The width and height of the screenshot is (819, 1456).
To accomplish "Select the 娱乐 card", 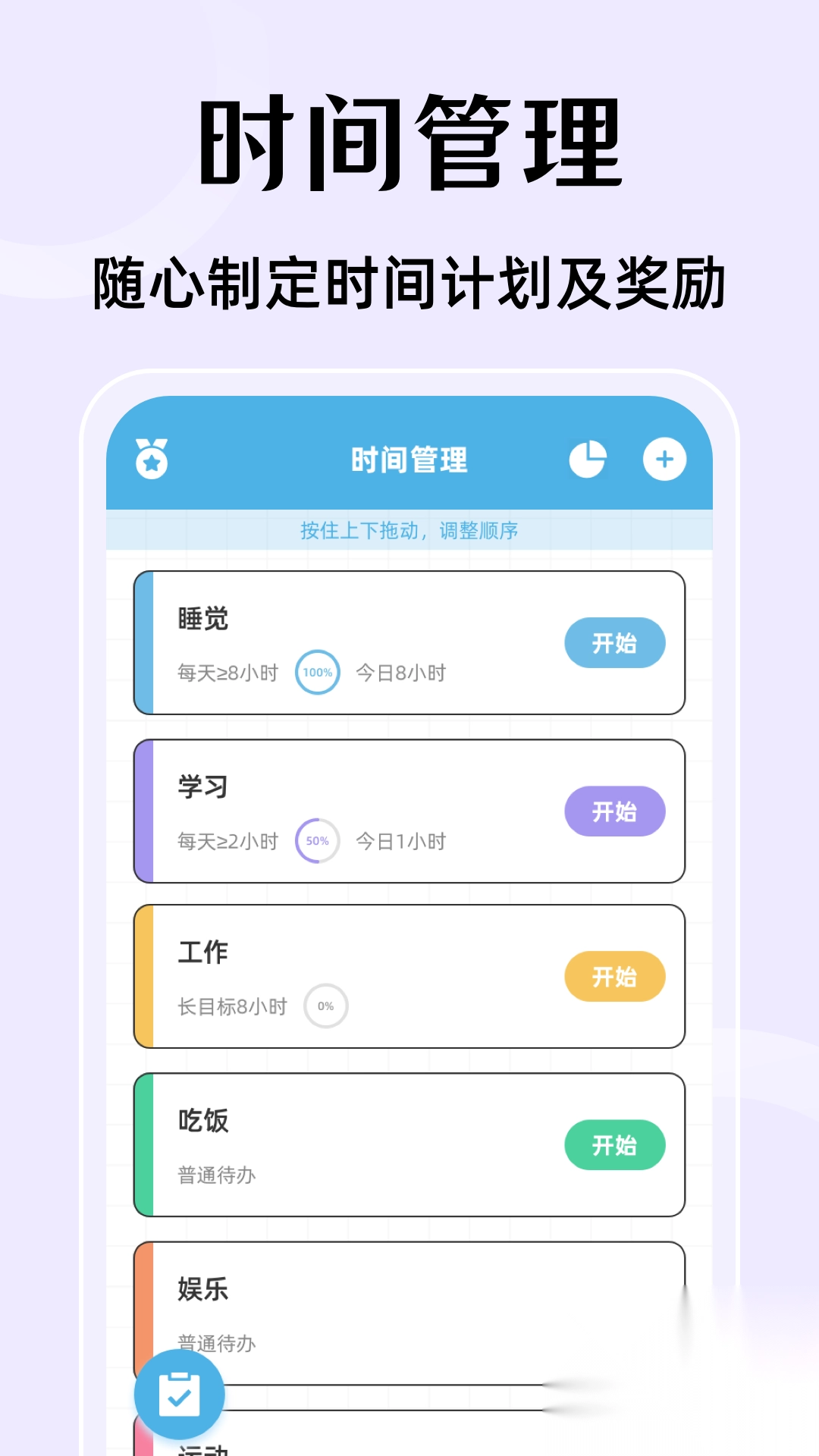I will click(x=379, y=1312).
